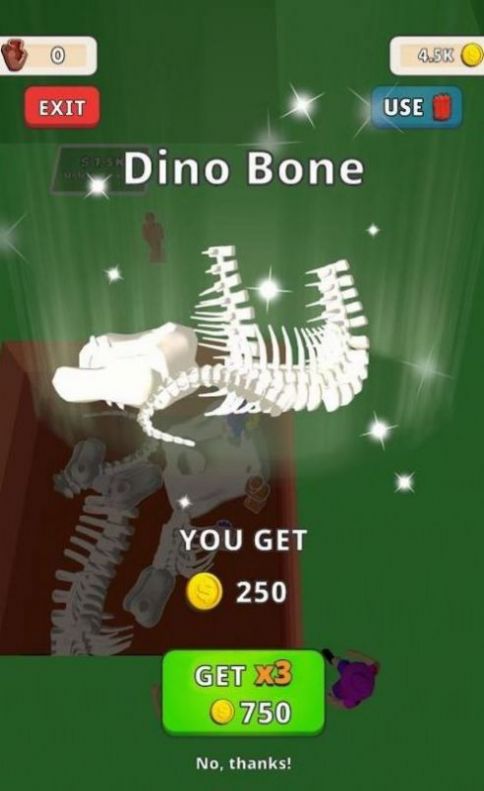
Task: Claim the triple reward with GET x3
Action: click(243, 692)
